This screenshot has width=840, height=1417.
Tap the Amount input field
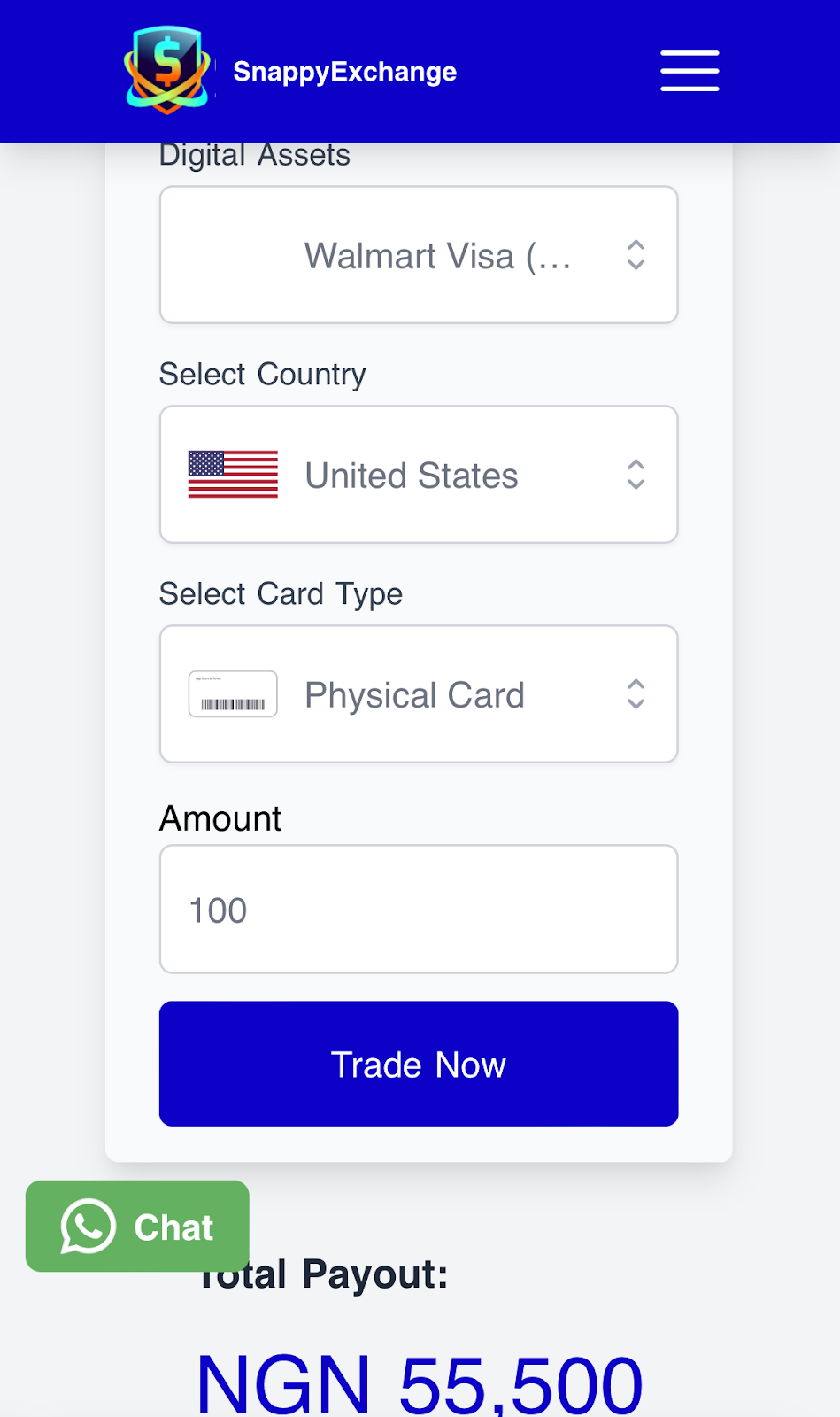419,910
